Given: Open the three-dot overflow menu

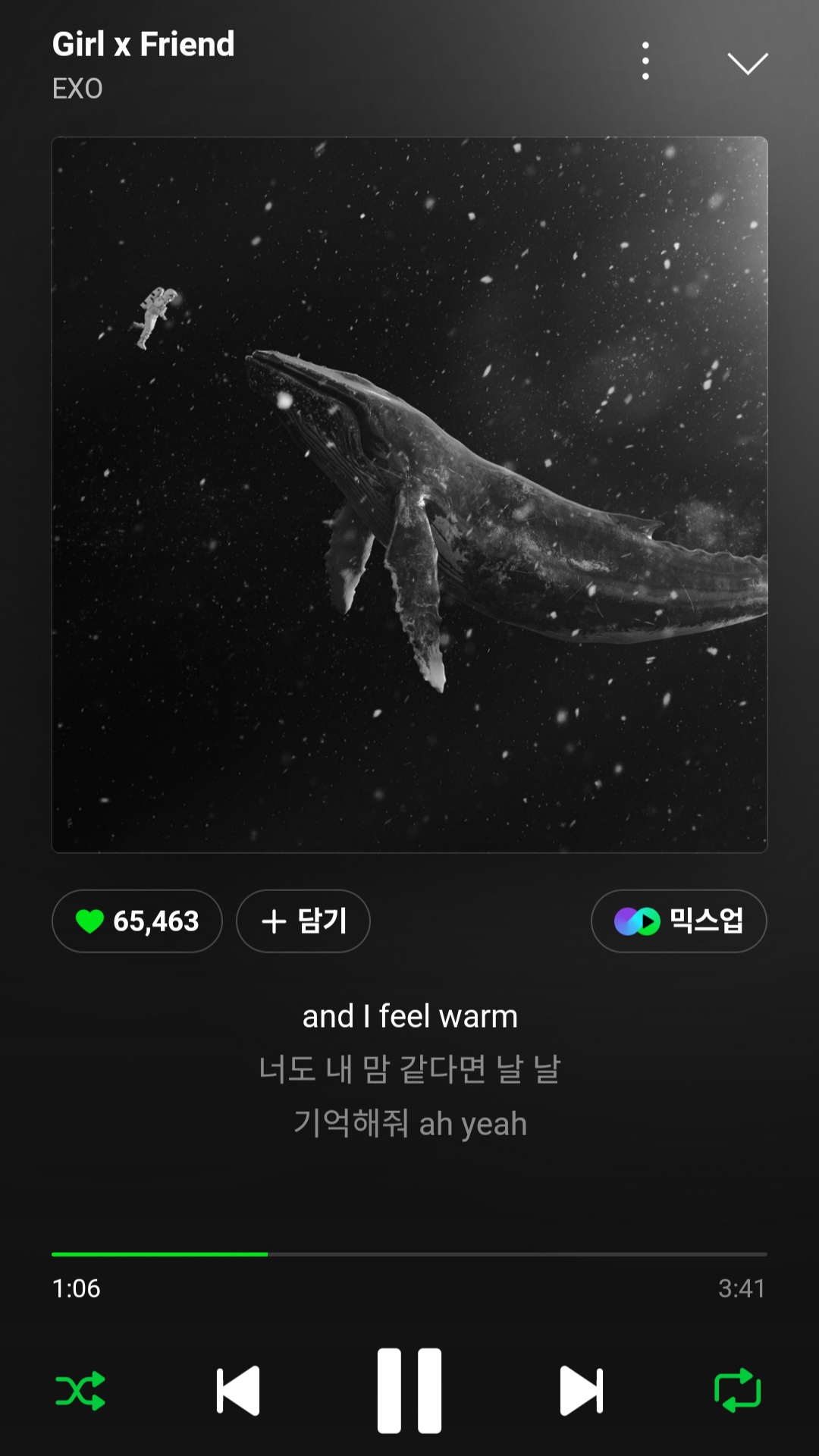Looking at the screenshot, I should (x=645, y=61).
